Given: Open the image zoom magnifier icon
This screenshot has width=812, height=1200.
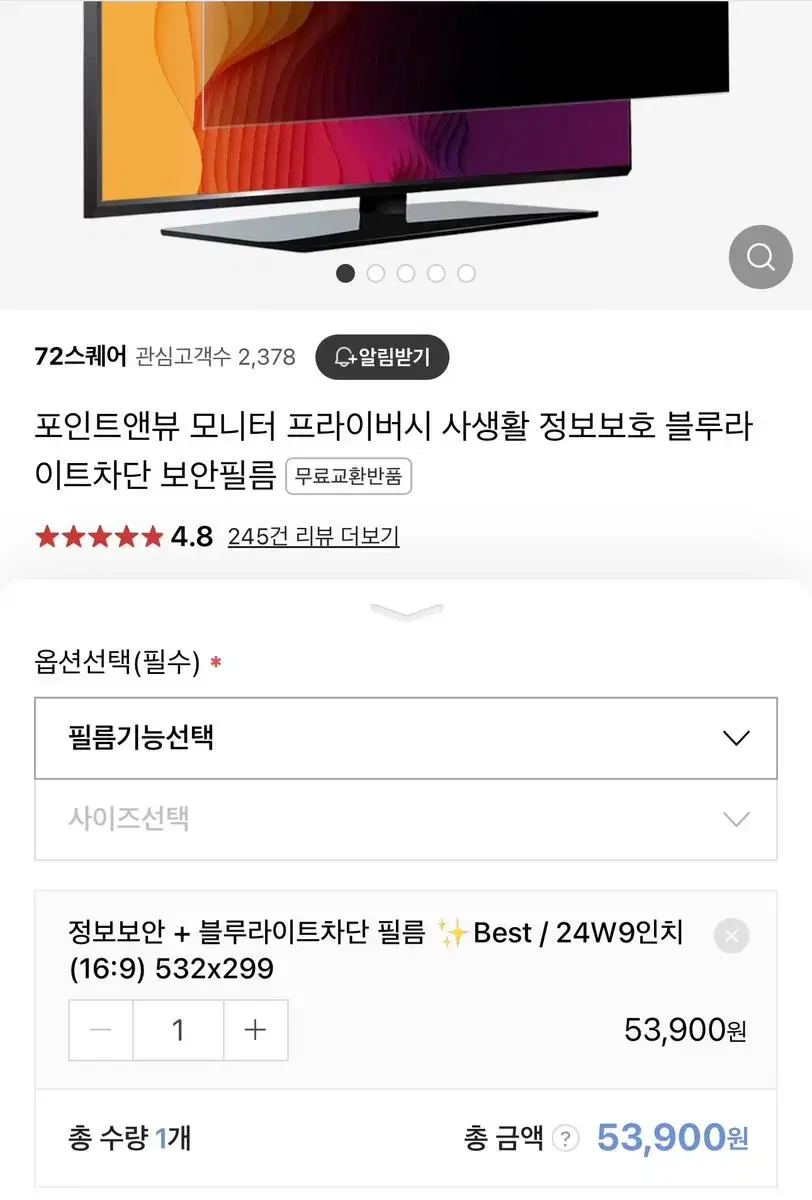Looking at the screenshot, I should (761, 257).
